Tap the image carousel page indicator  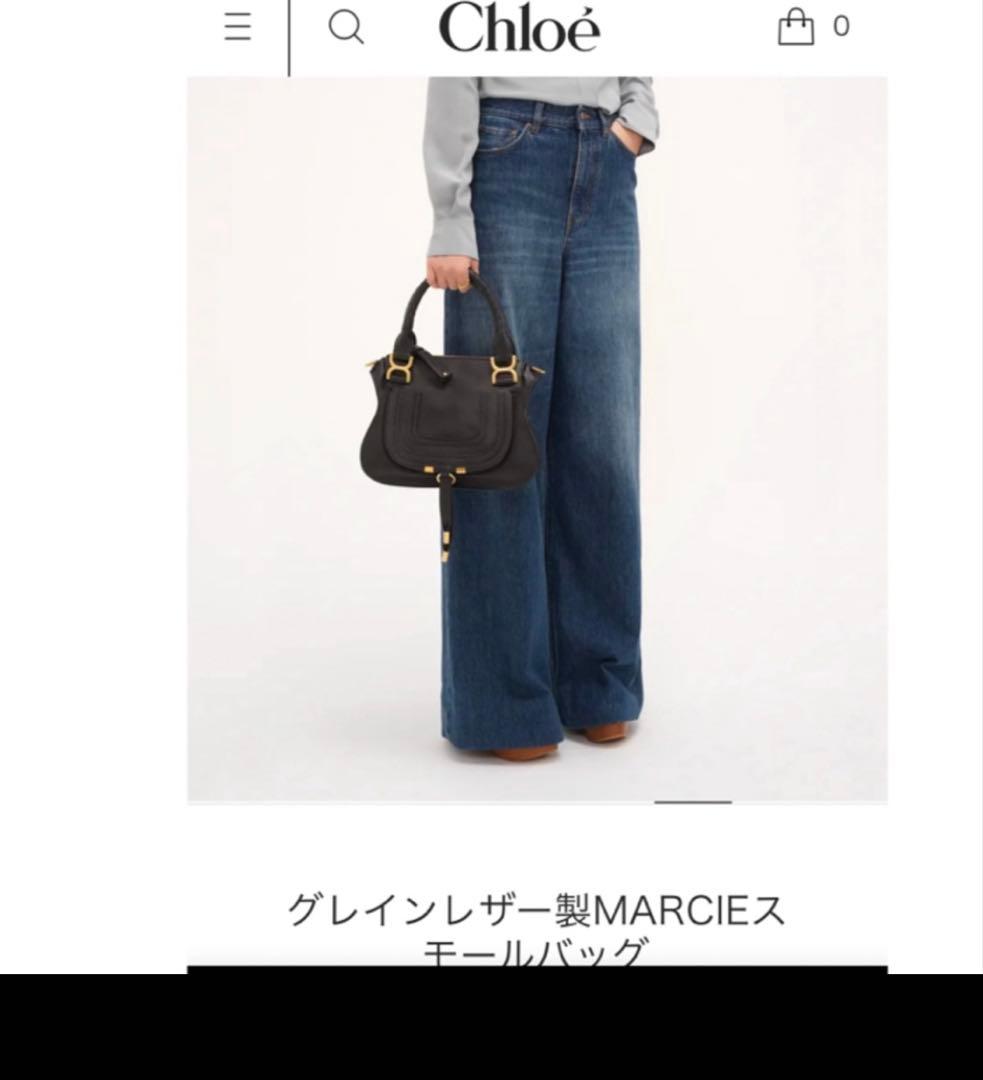tap(692, 801)
